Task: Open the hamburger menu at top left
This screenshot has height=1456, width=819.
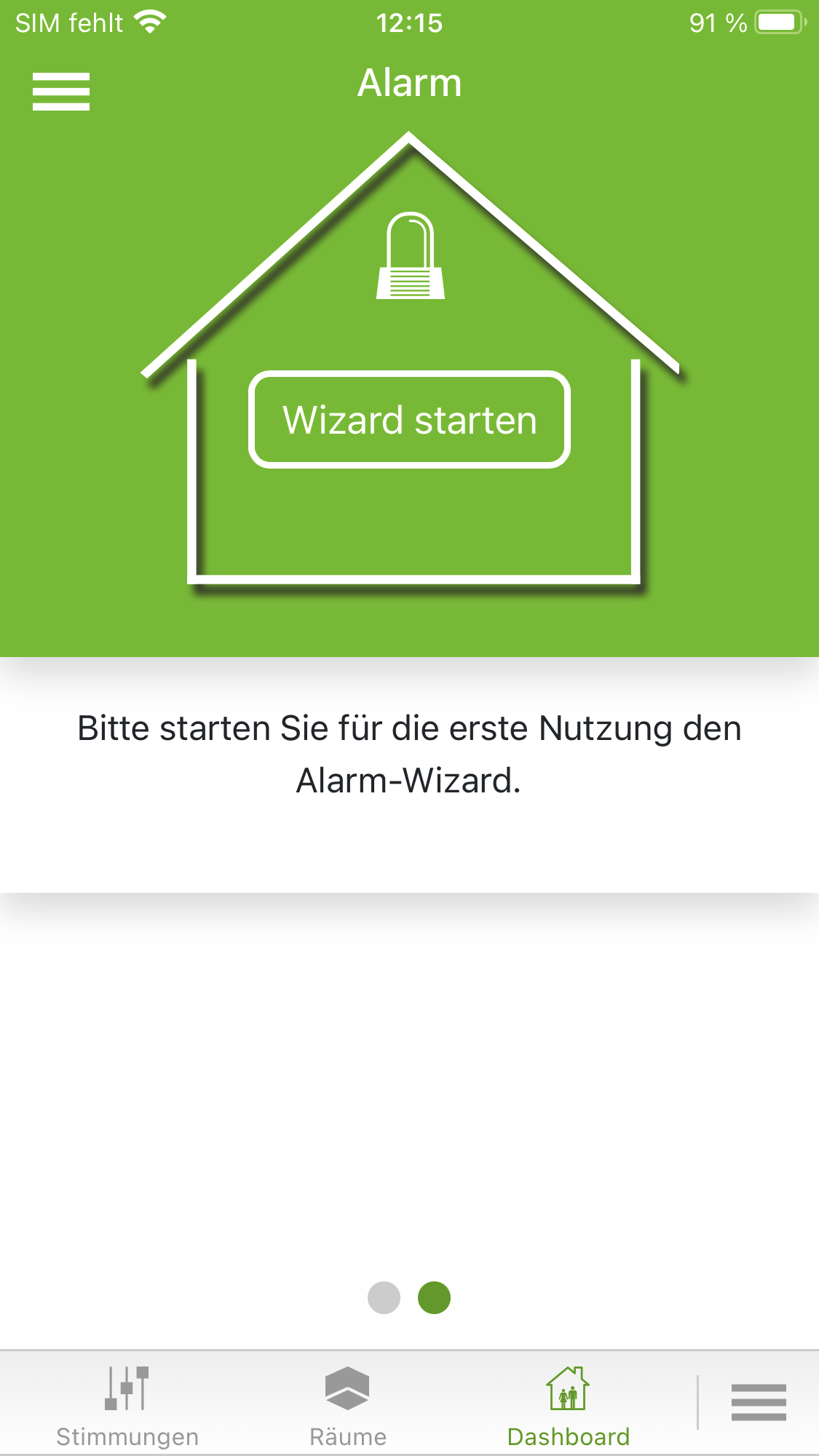Action: tap(61, 92)
